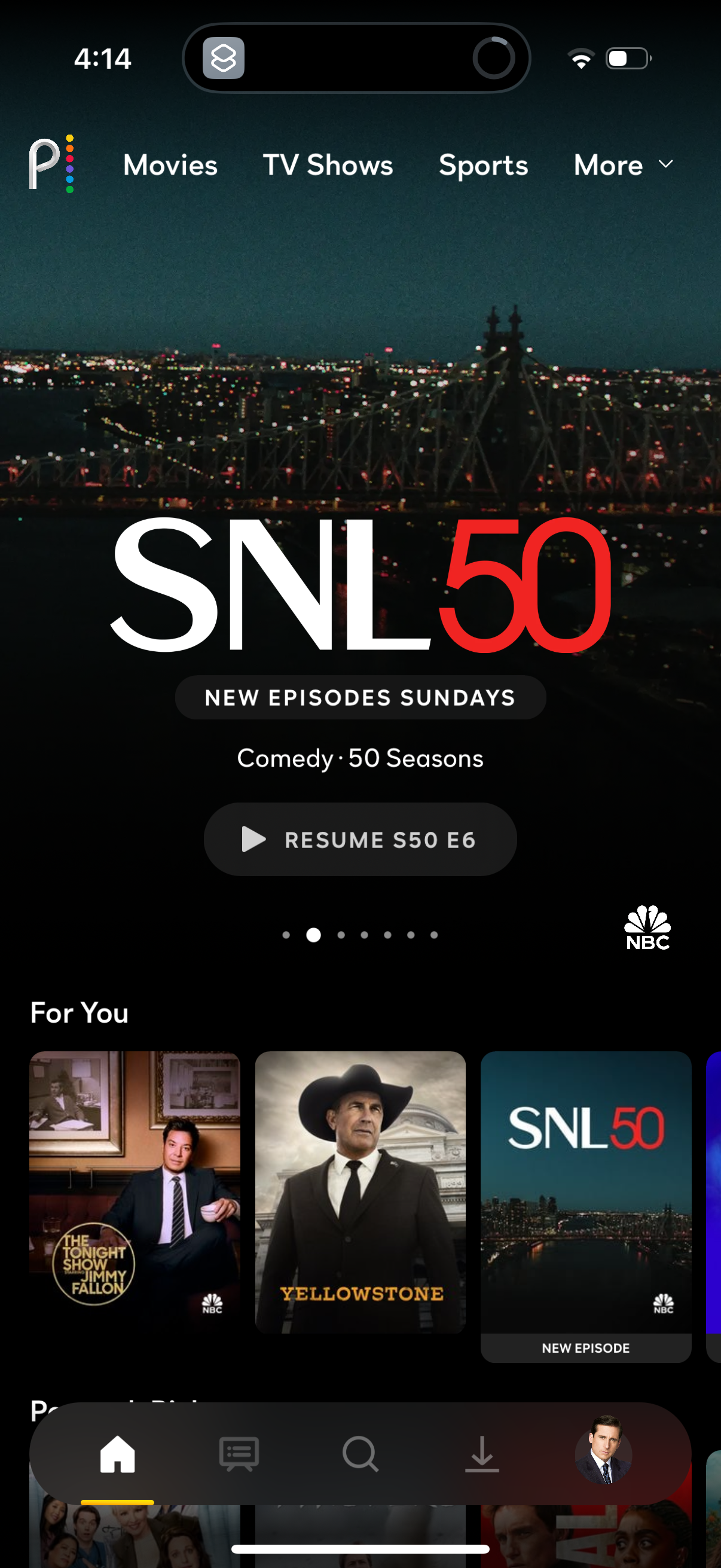Open search from the bottom bar
The height and width of the screenshot is (1568, 721).
point(360,1454)
